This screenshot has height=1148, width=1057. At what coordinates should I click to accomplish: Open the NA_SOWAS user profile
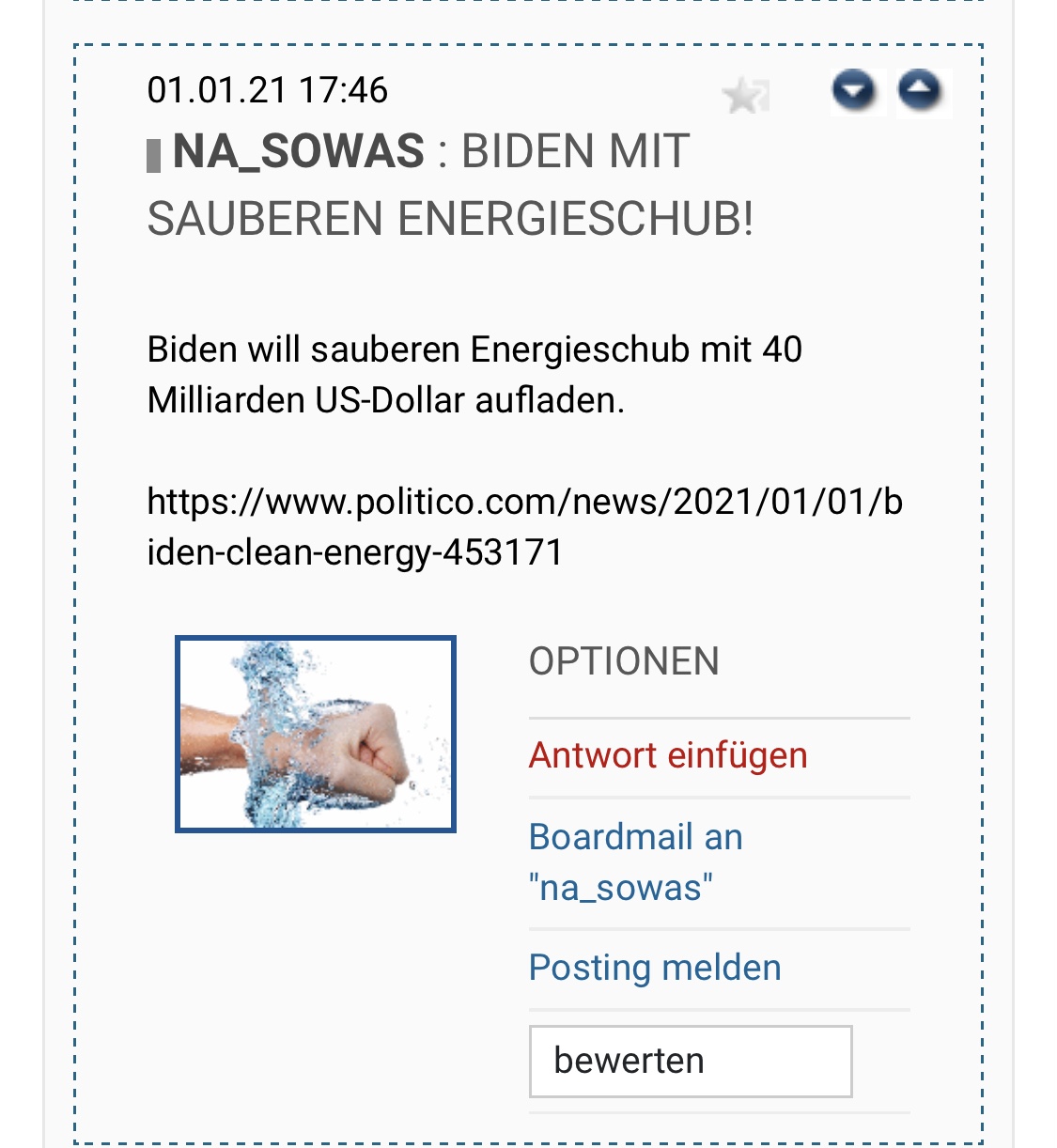298,151
